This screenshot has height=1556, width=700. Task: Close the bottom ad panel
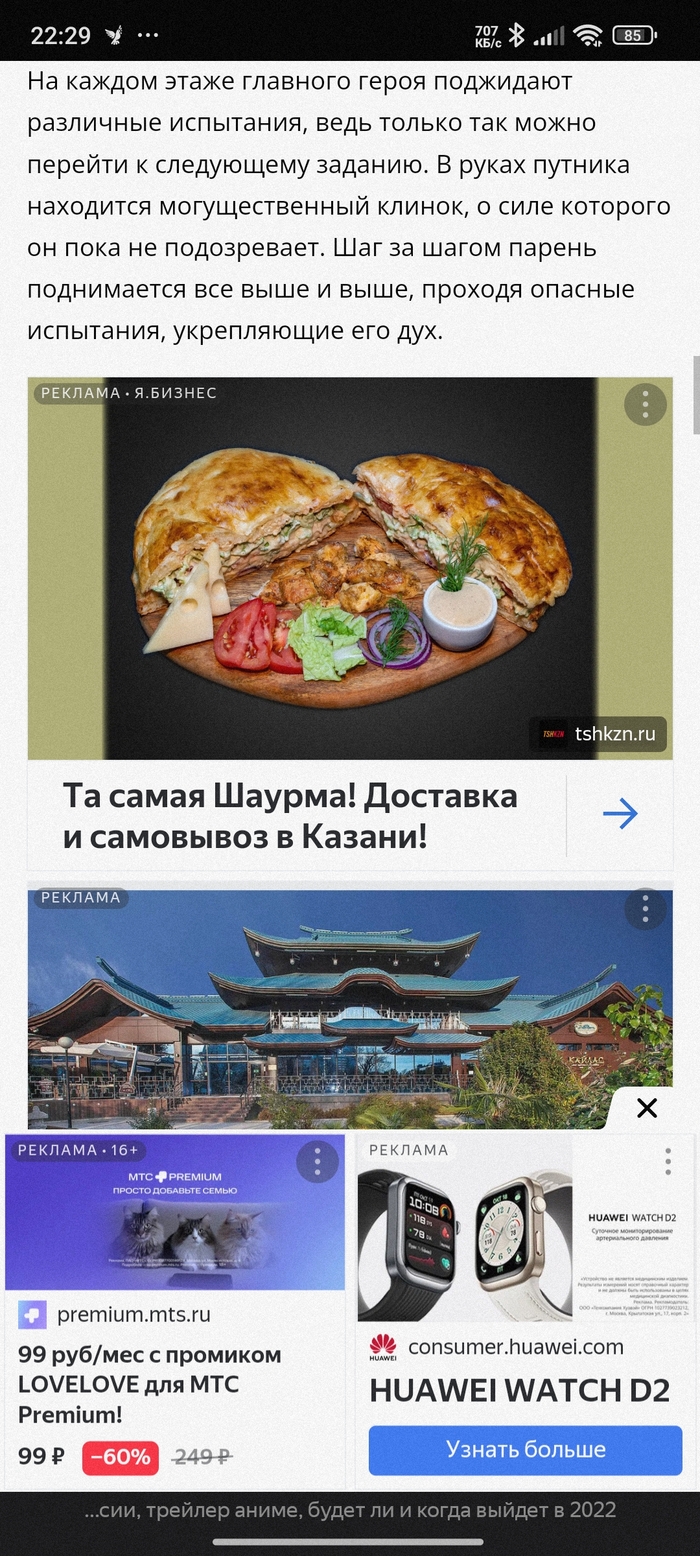[647, 1108]
